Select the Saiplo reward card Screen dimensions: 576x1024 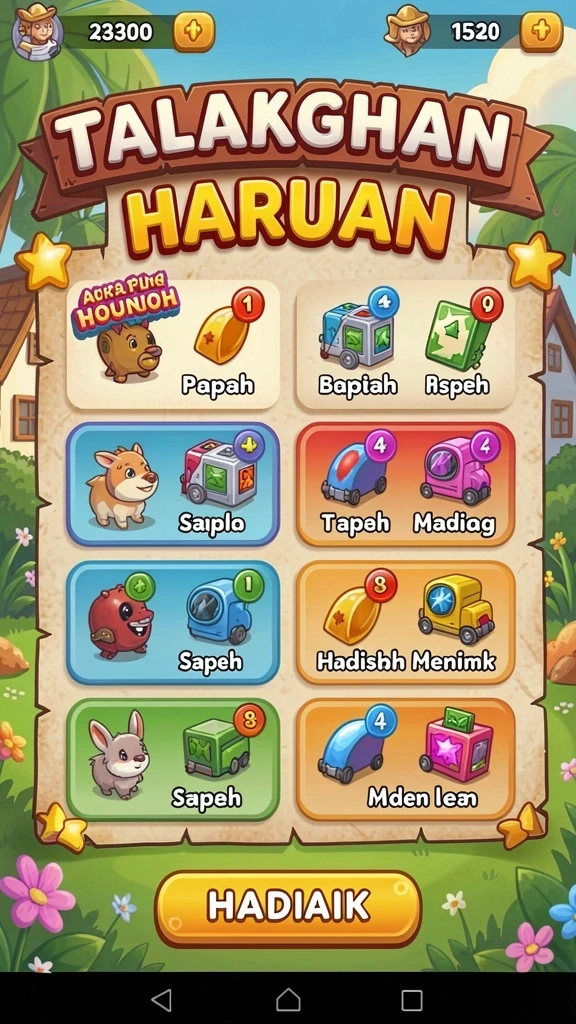coord(173,484)
